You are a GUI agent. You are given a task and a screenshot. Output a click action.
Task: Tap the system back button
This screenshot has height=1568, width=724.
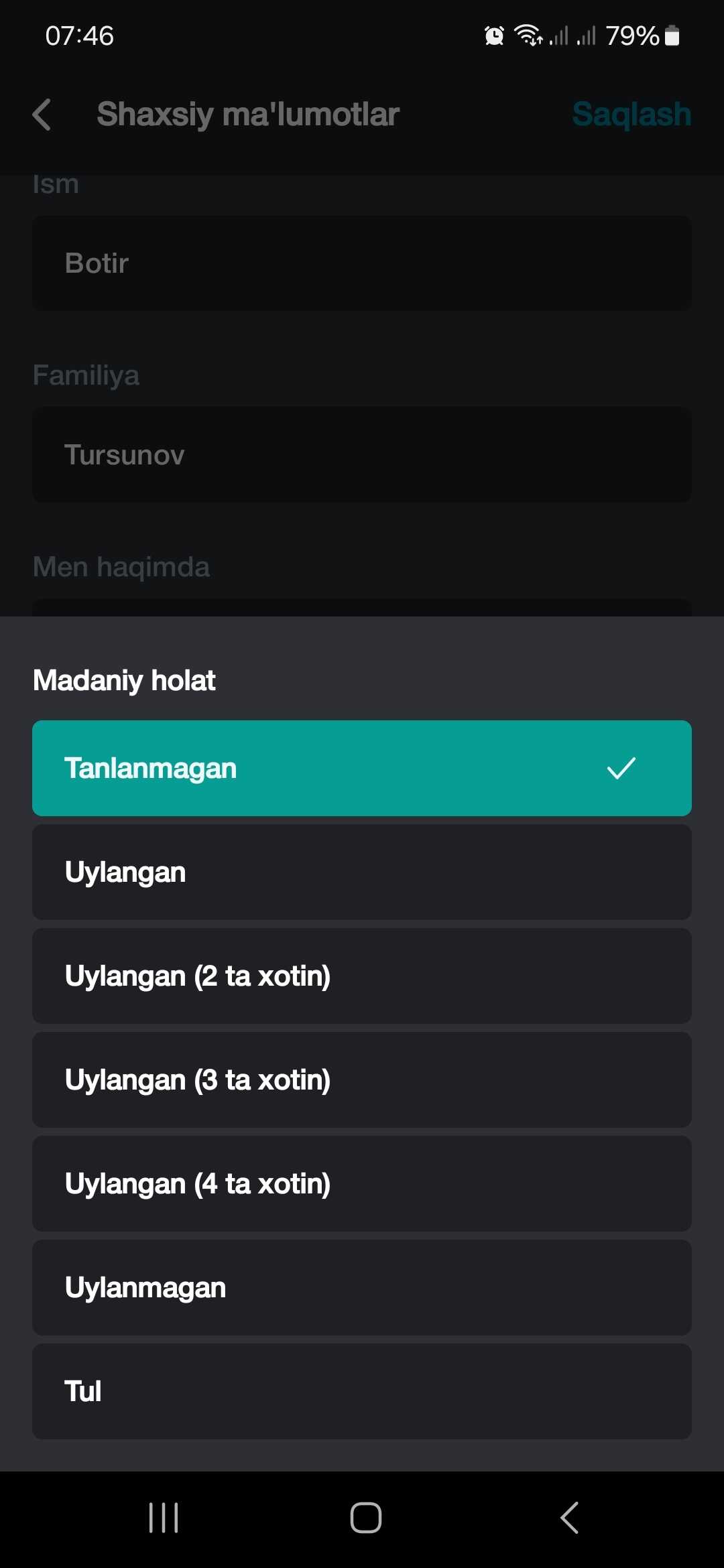coord(569,1518)
